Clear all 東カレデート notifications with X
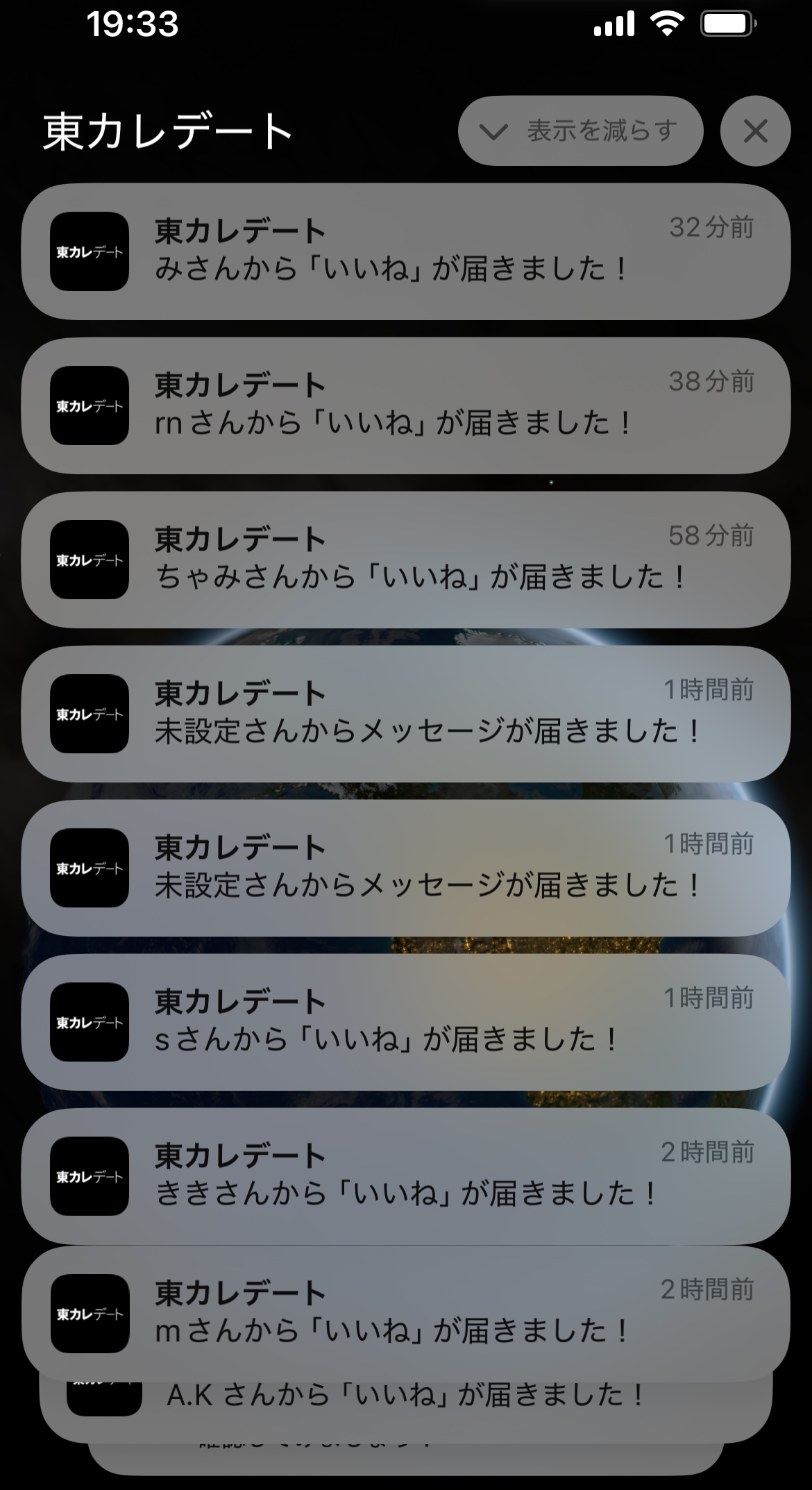The image size is (812, 1490). tap(755, 131)
